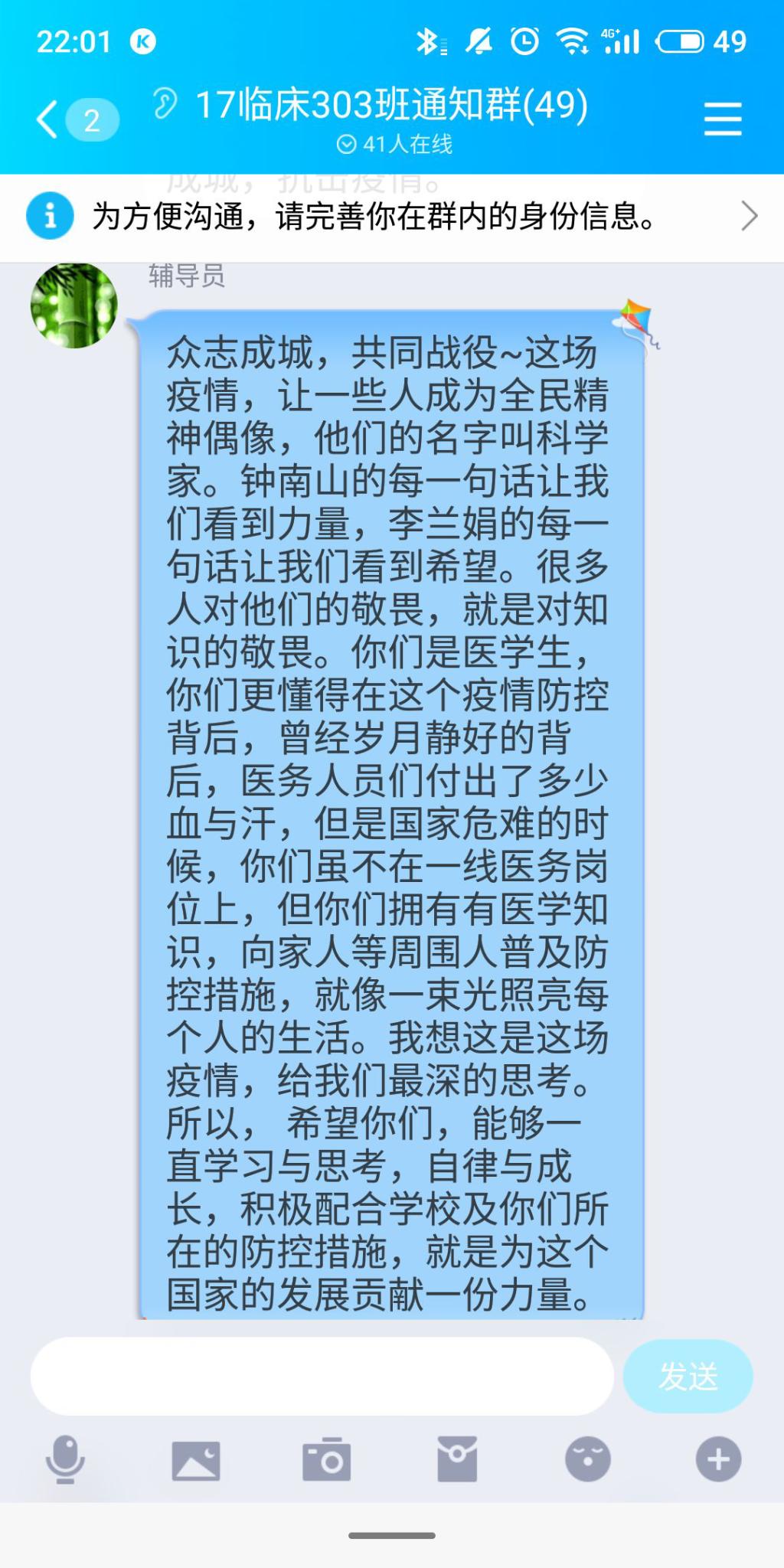Viewport: 784px width, 1568px height.
Task: Open the banner about completing group identity info
Action: [392, 217]
